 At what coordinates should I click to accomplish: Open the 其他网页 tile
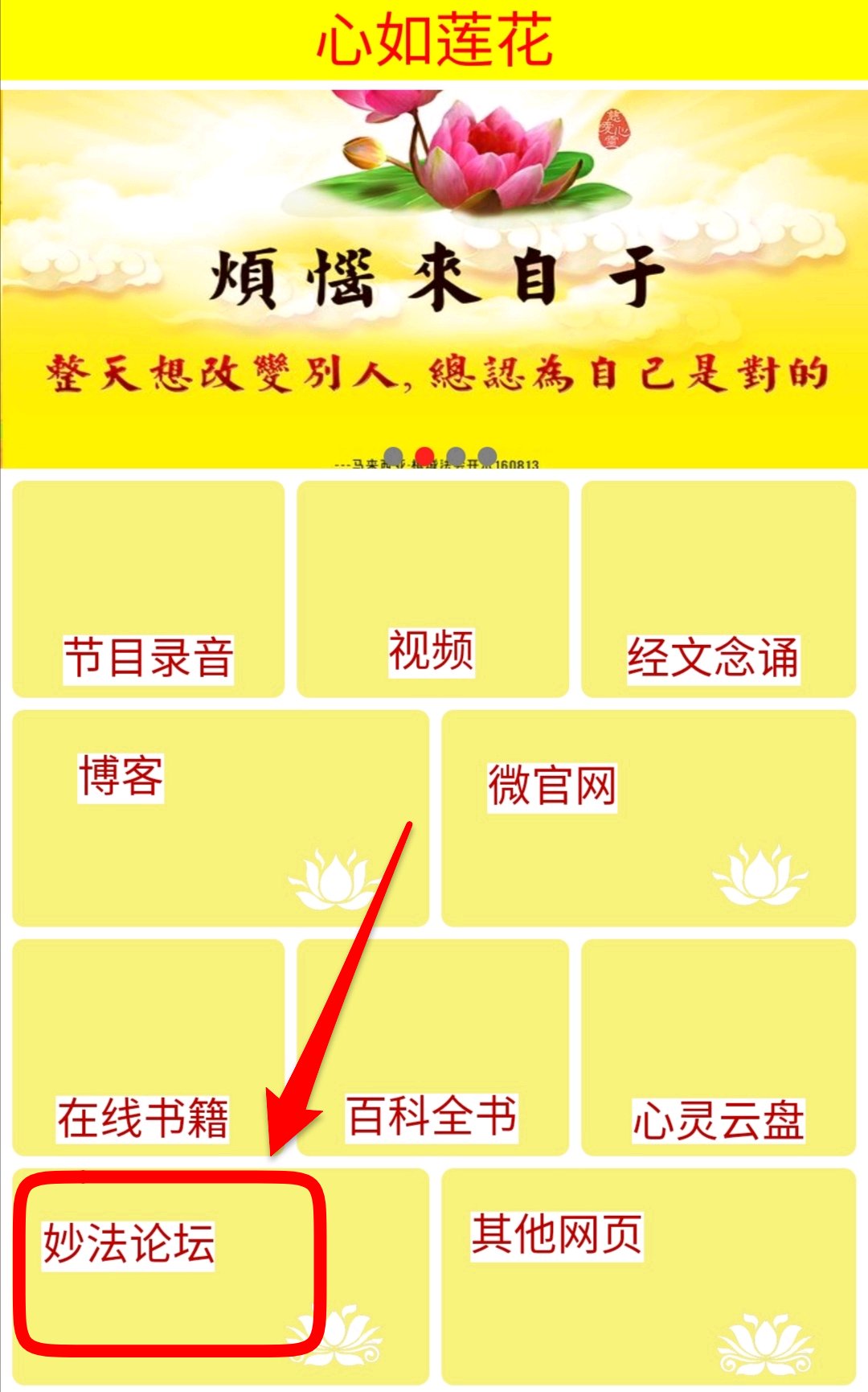pyautogui.click(x=648, y=1275)
